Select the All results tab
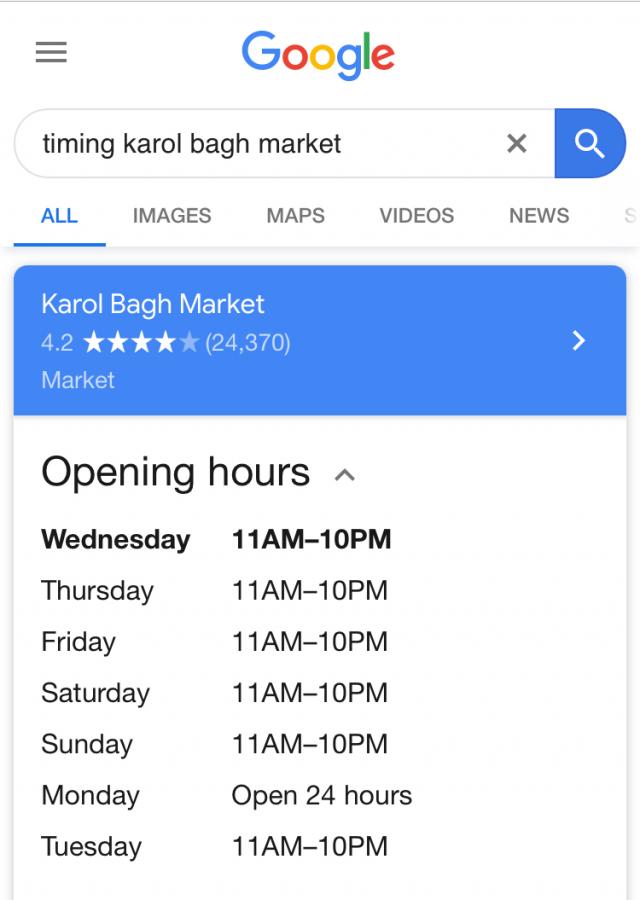This screenshot has width=640, height=900. coord(59,215)
